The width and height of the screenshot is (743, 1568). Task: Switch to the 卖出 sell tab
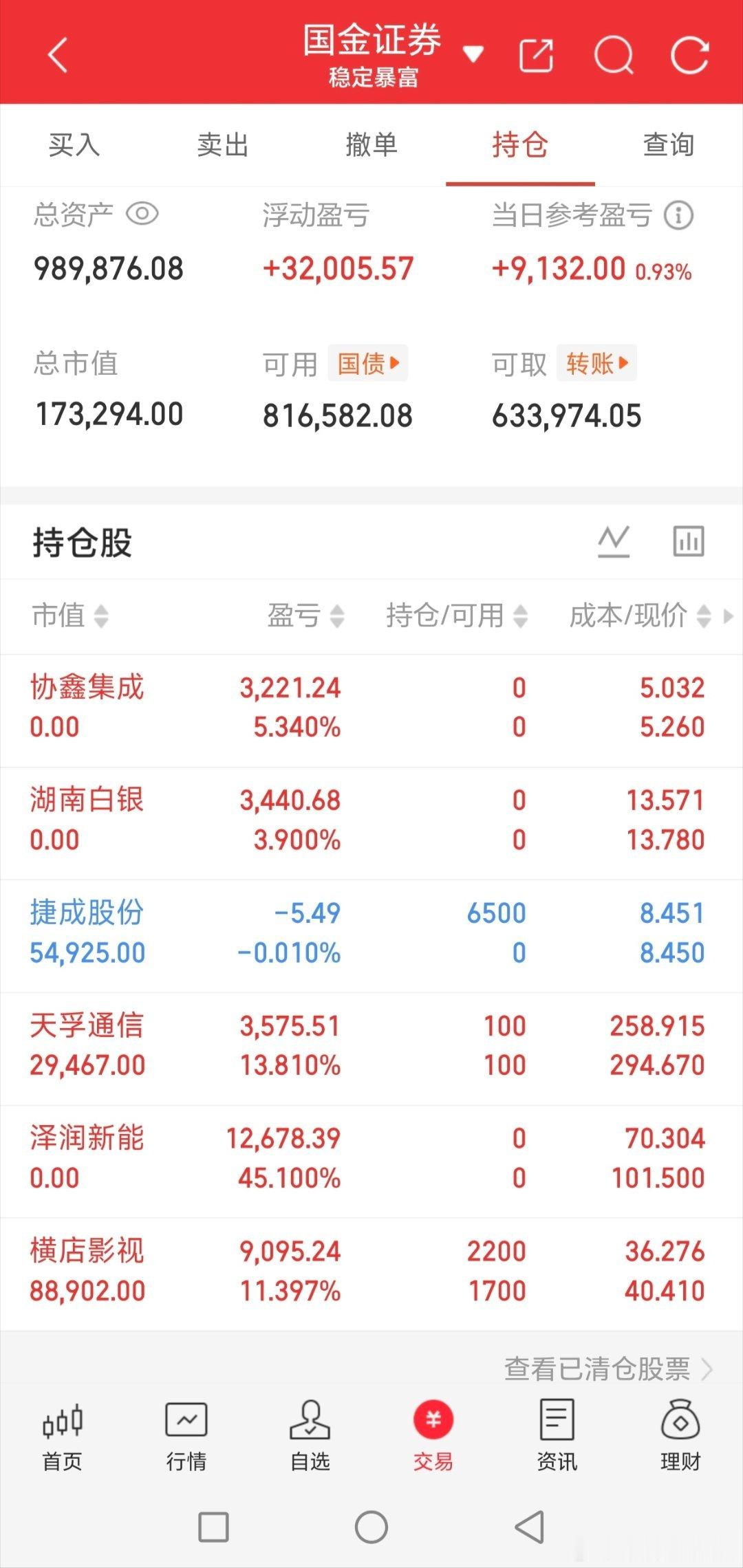[222, 145]
